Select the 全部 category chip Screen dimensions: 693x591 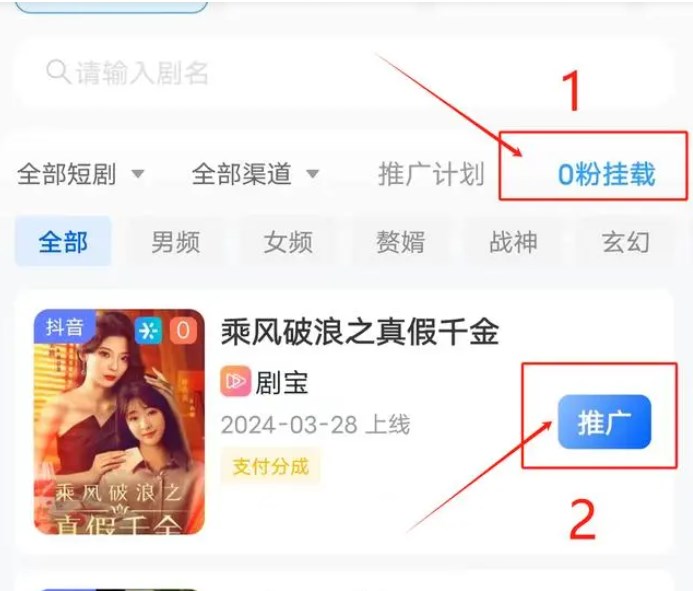(63, 241)
